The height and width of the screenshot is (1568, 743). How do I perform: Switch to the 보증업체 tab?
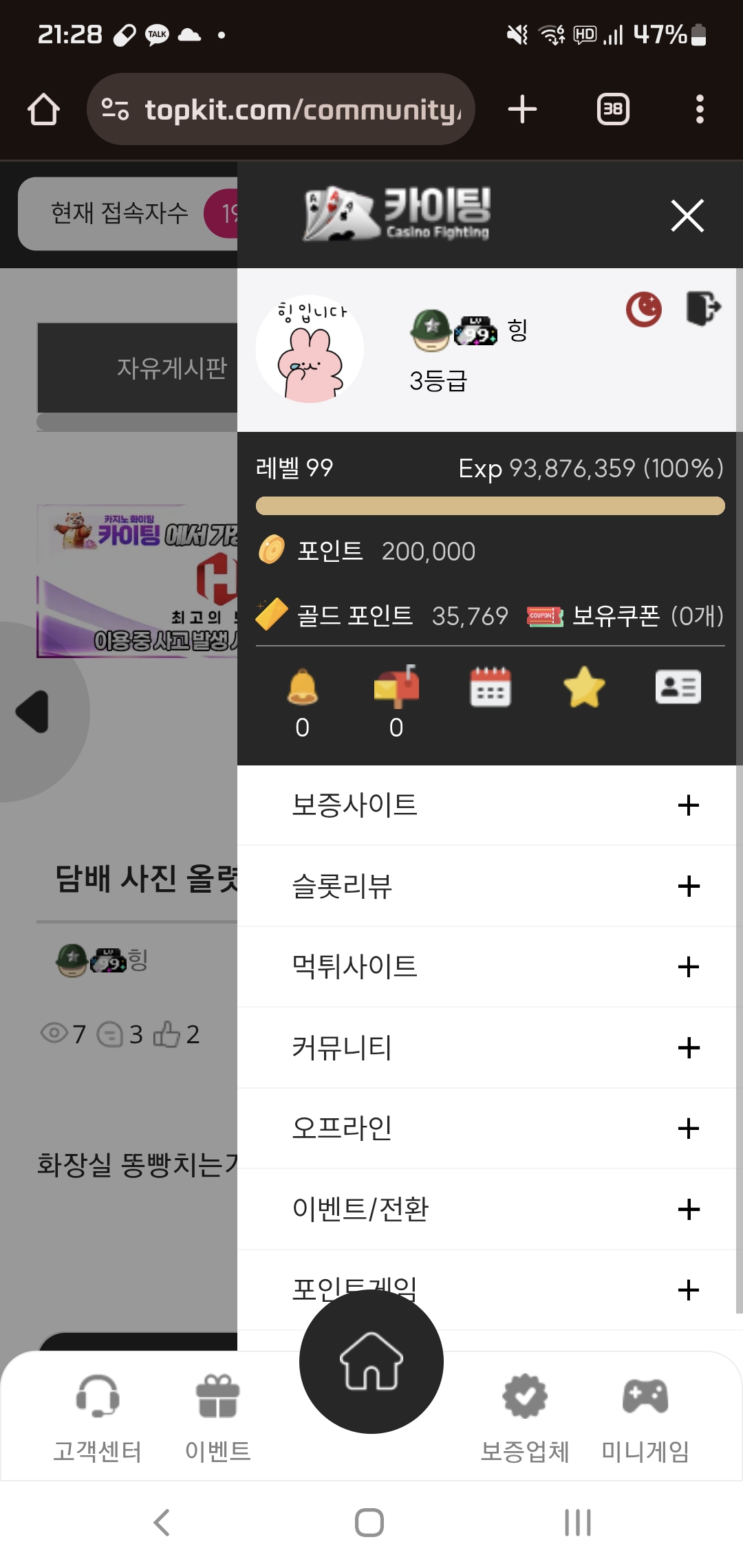[x=524, y=1418]
